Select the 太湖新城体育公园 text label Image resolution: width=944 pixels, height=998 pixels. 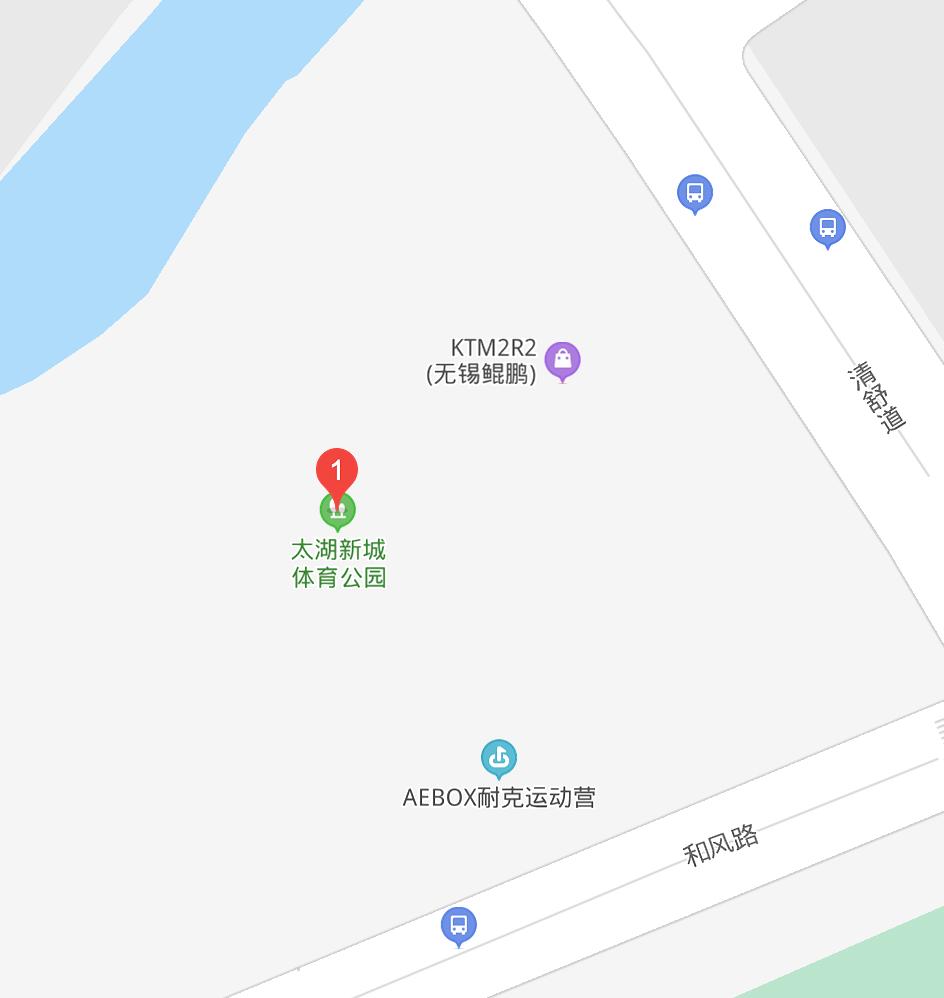(339, 562)
